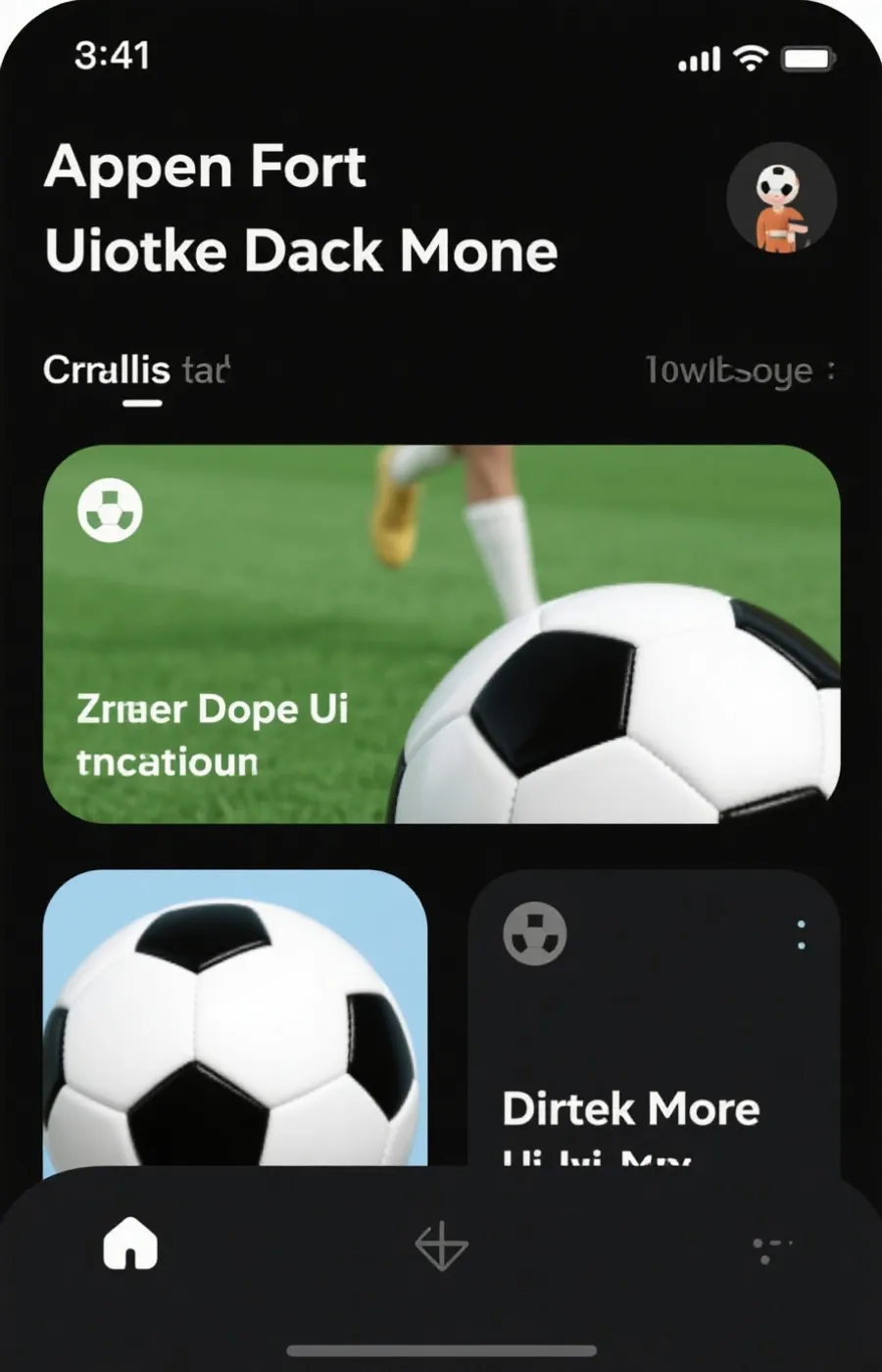This screenshot has height=1372, width=882.
Task: Open the Zrner Dope Ui tncatioun article
Action: [212, 735]
